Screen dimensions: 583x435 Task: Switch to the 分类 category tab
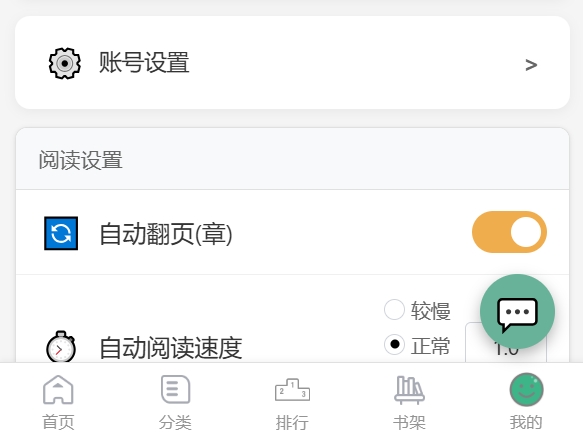point(175,402)
